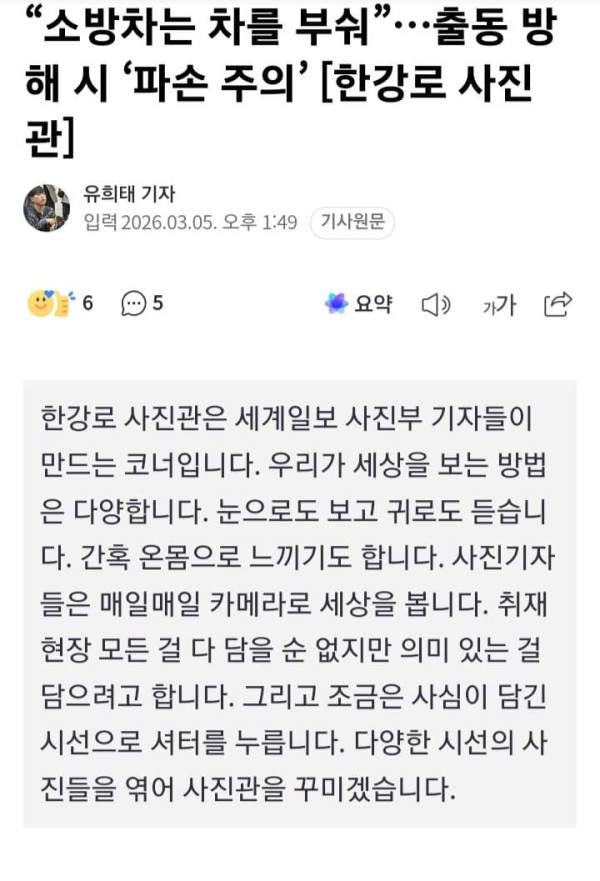
Task: Show the AI 요약 summary
Action: click(x=358, y=304)
